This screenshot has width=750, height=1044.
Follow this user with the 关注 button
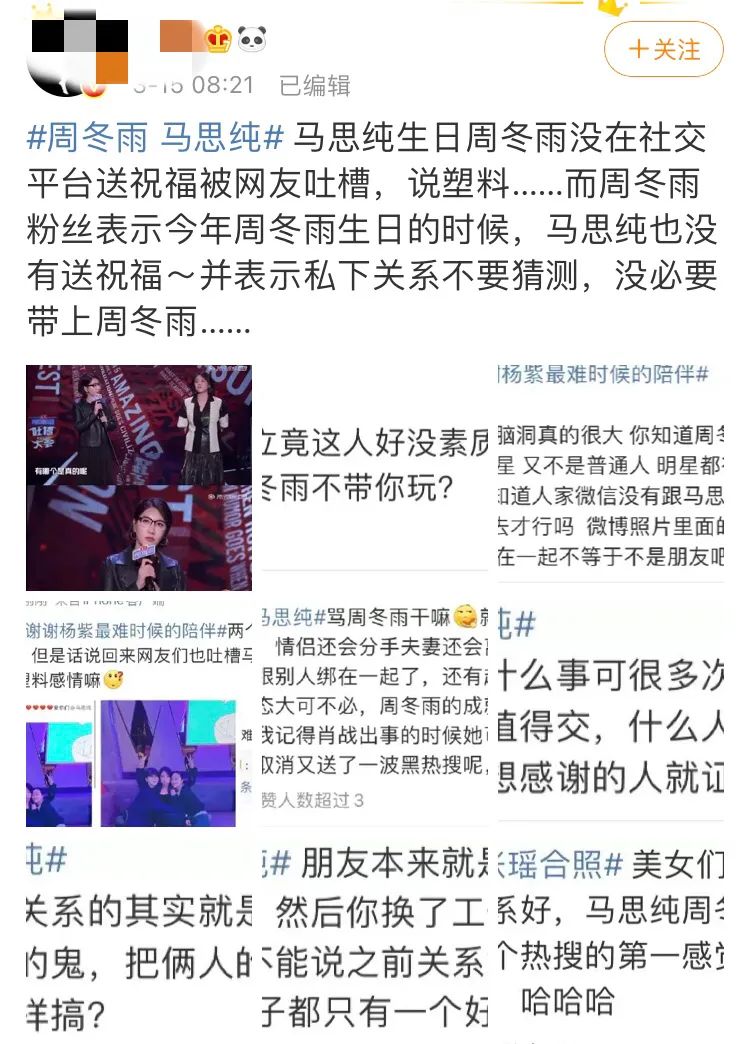tap(663, 49)
